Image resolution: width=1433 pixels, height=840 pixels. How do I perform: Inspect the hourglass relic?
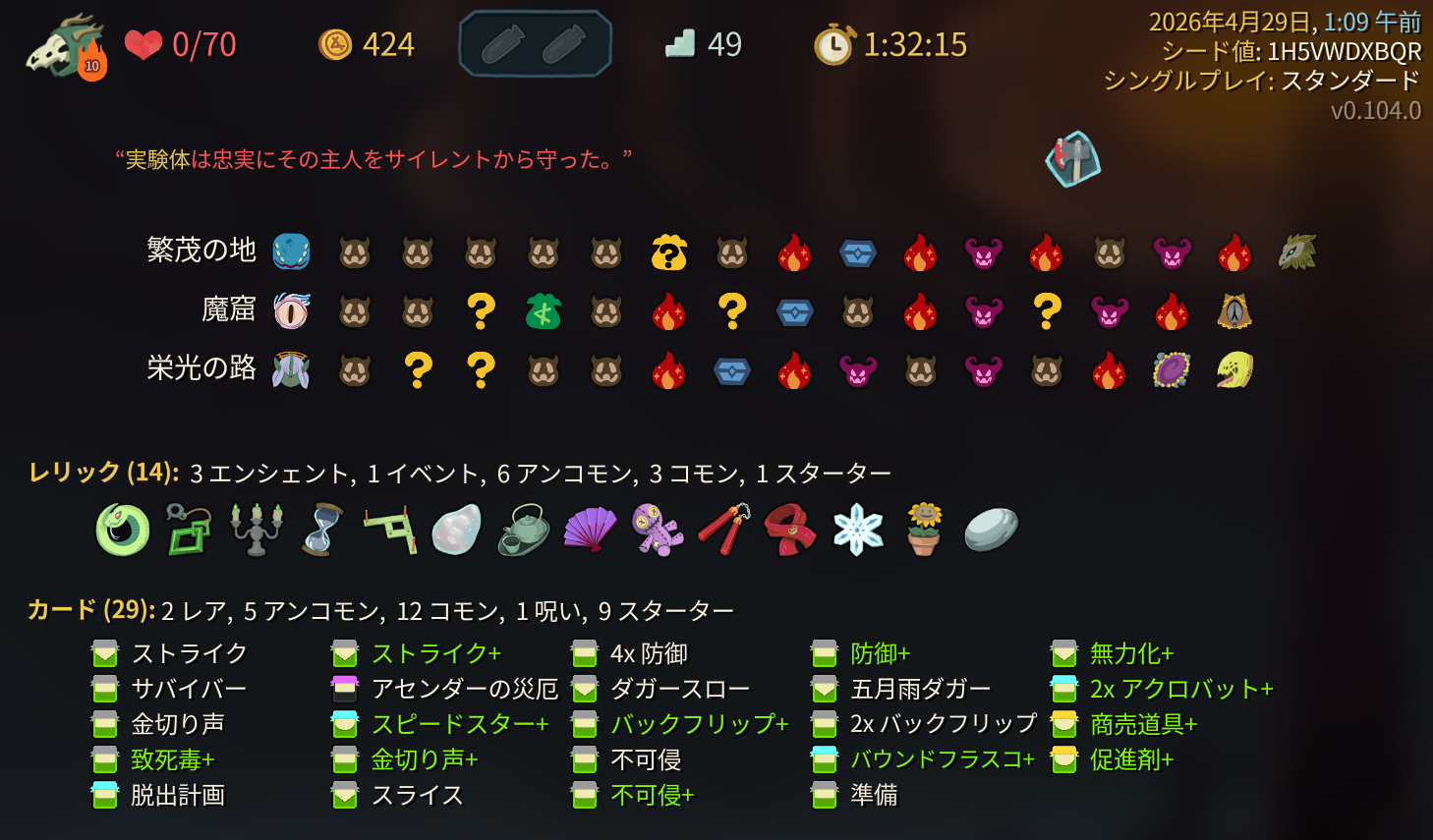[323, 530]
